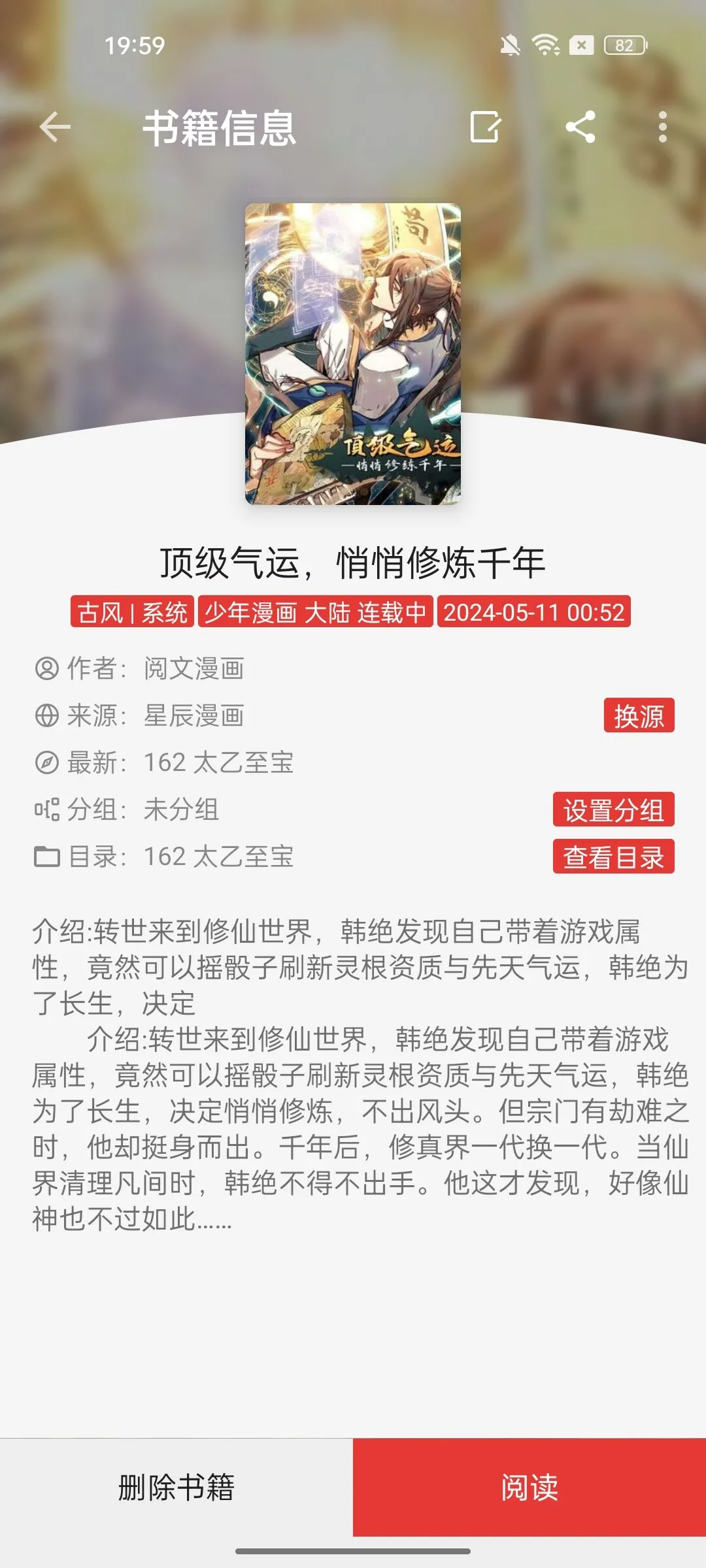Tap 查看目录 to view catalog

click(613, 857)
